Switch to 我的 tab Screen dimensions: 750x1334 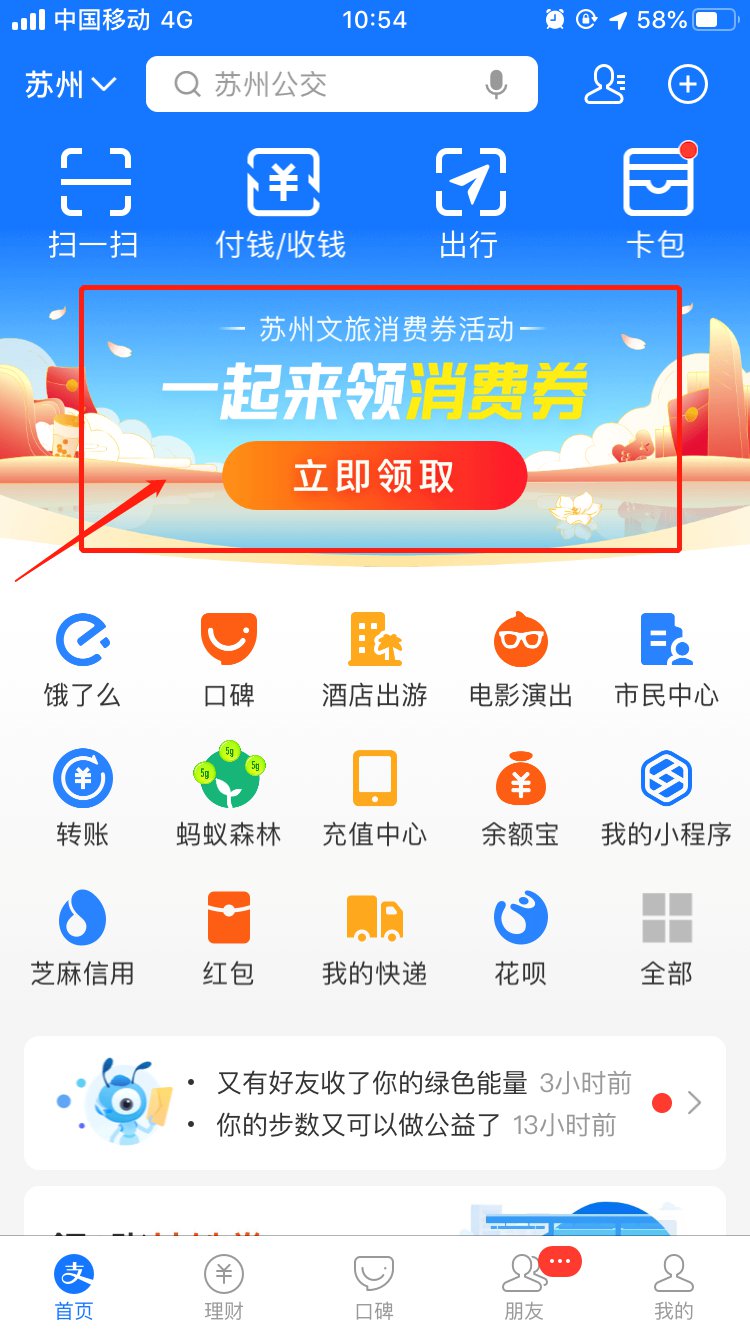tap(673, 1289)
